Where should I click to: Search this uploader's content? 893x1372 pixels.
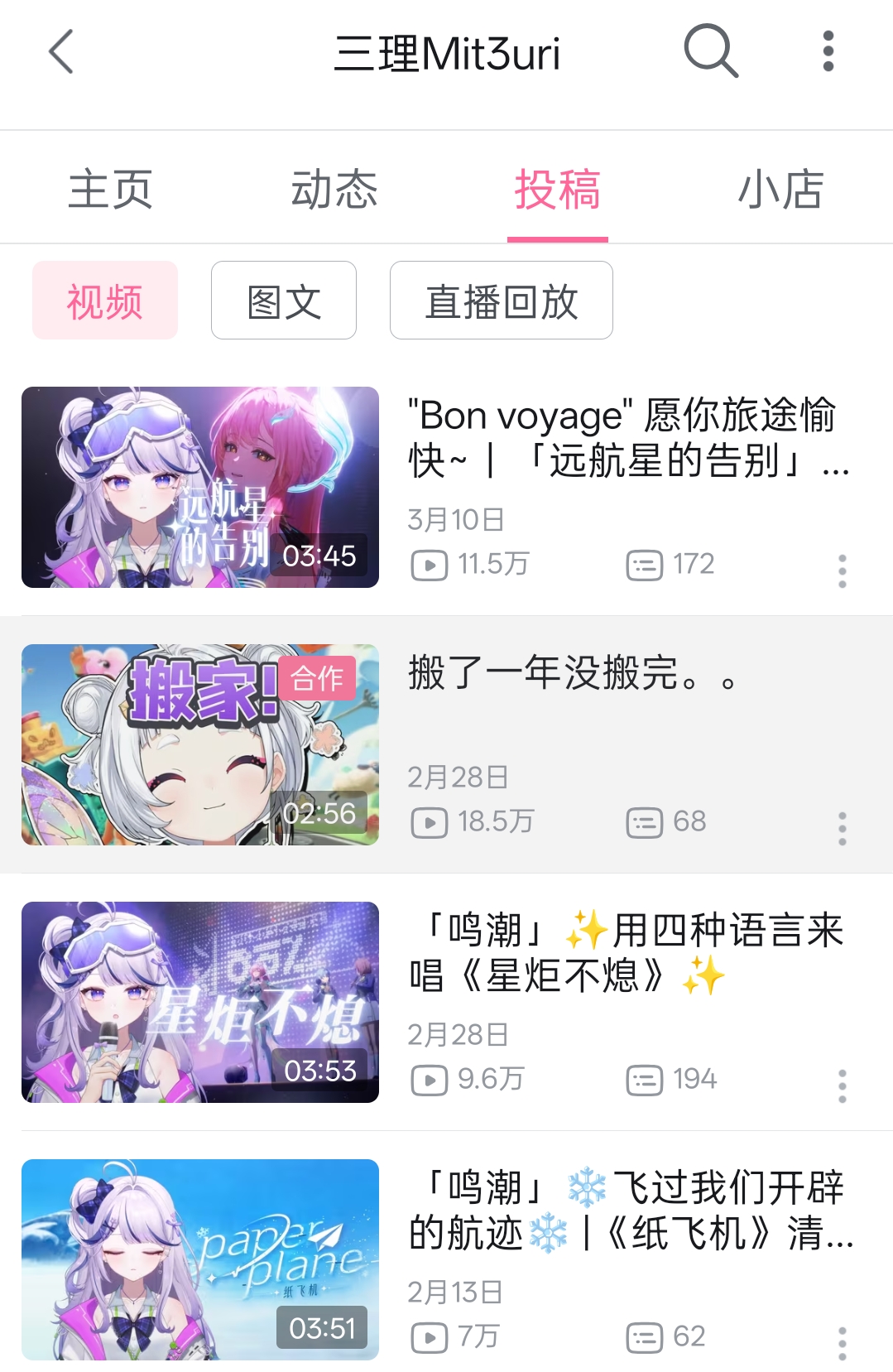710,51
